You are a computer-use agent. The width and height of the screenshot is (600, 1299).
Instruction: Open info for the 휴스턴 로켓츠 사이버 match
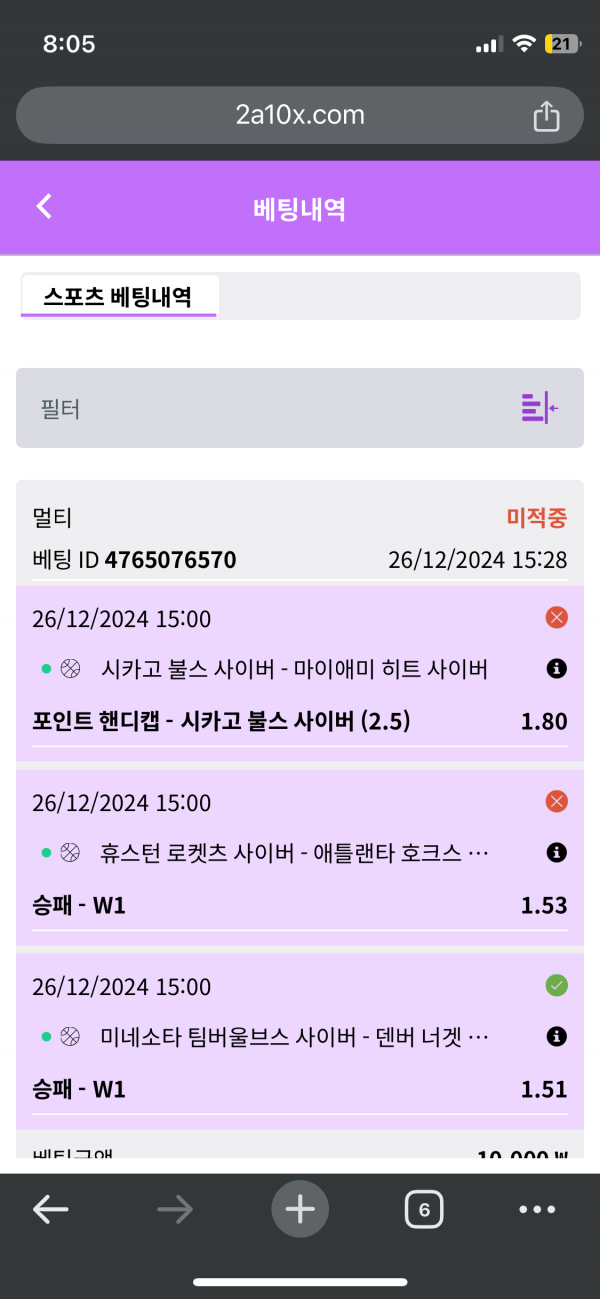(x=557, y=853)
